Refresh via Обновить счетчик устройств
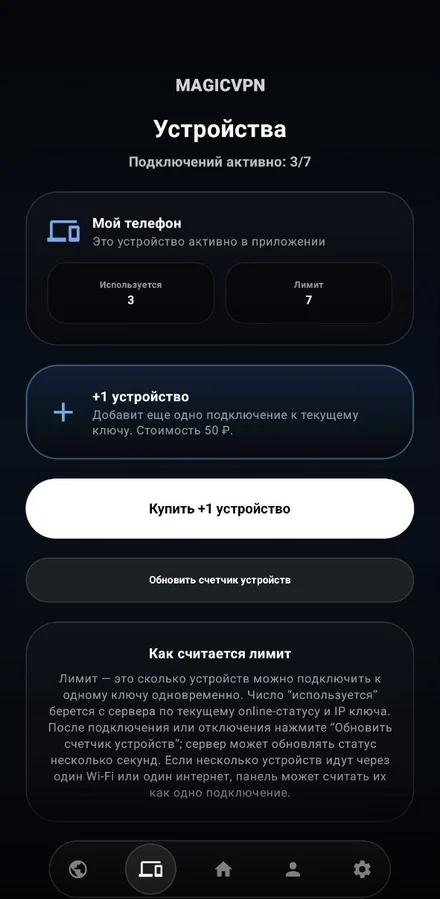 pyautogui.click(x=220, y=580)
